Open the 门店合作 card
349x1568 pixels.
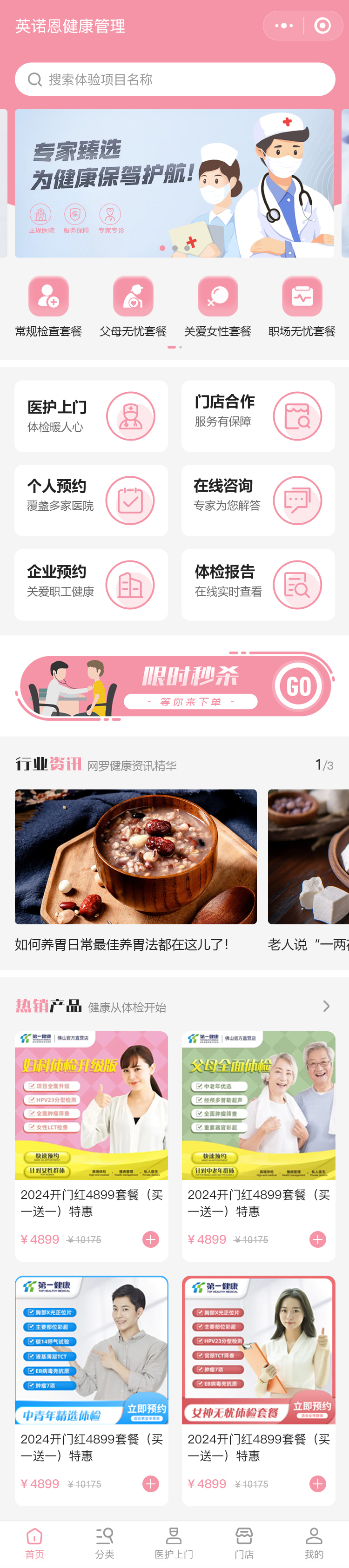click(258, 416)
